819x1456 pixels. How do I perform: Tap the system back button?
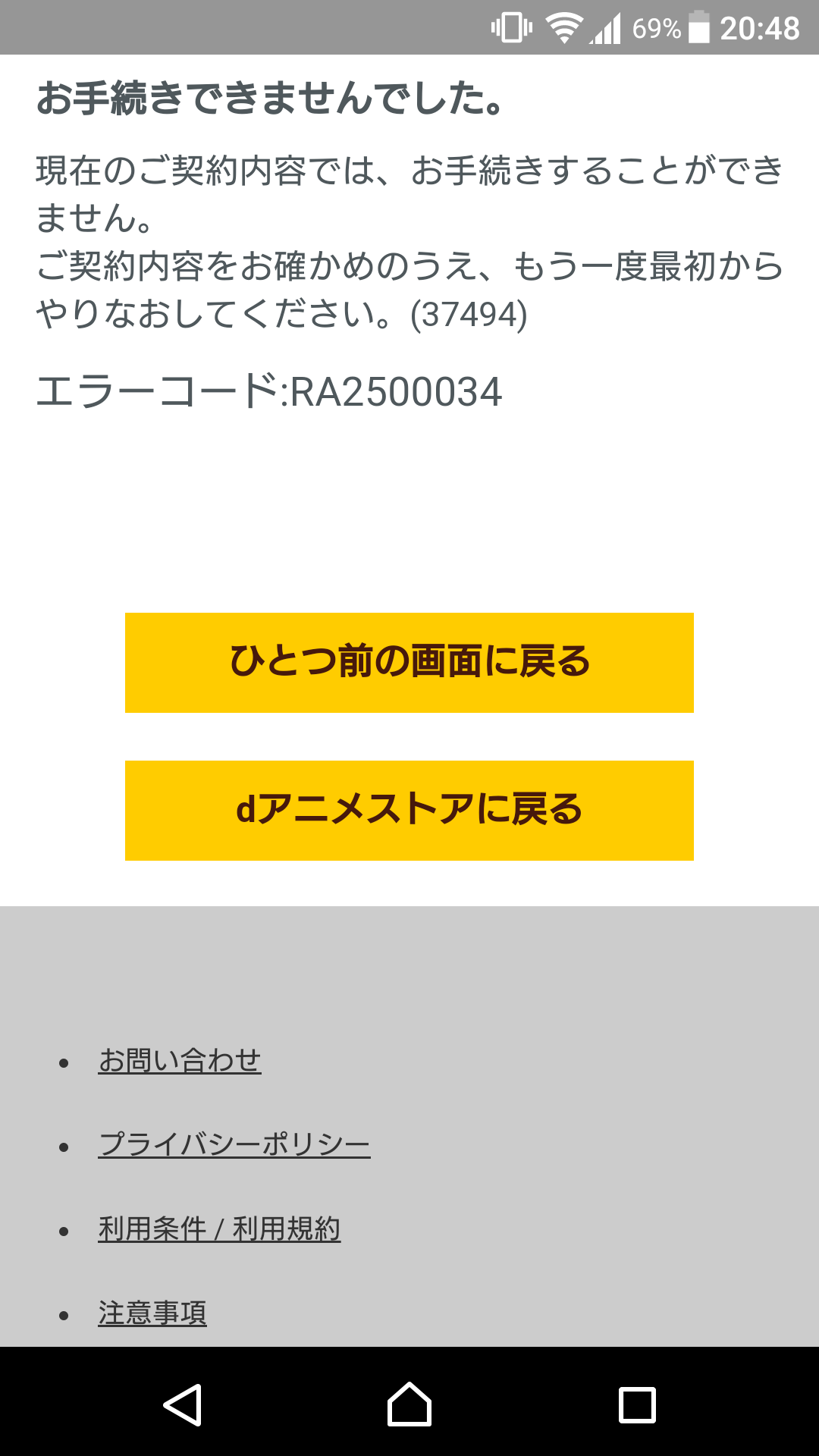(x=183, y=1404)
